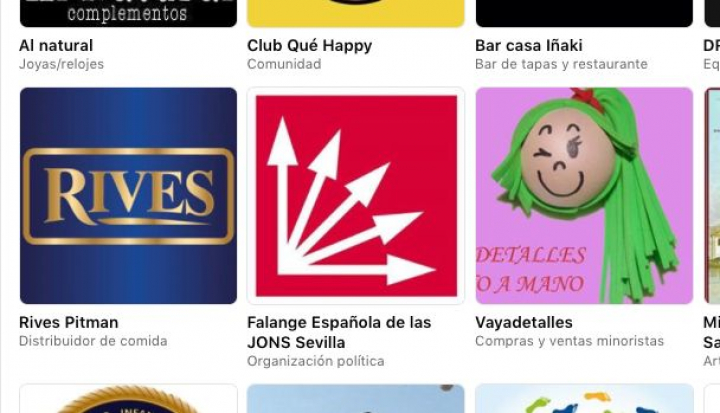Open the Al natural page
Screen dimensions: 720x413
[56, 45]
